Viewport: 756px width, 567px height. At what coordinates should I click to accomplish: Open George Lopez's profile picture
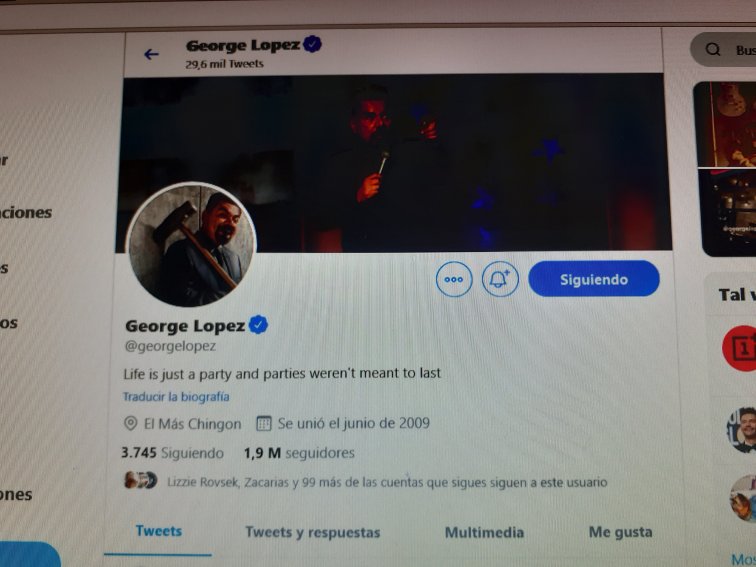coord(190,245)
